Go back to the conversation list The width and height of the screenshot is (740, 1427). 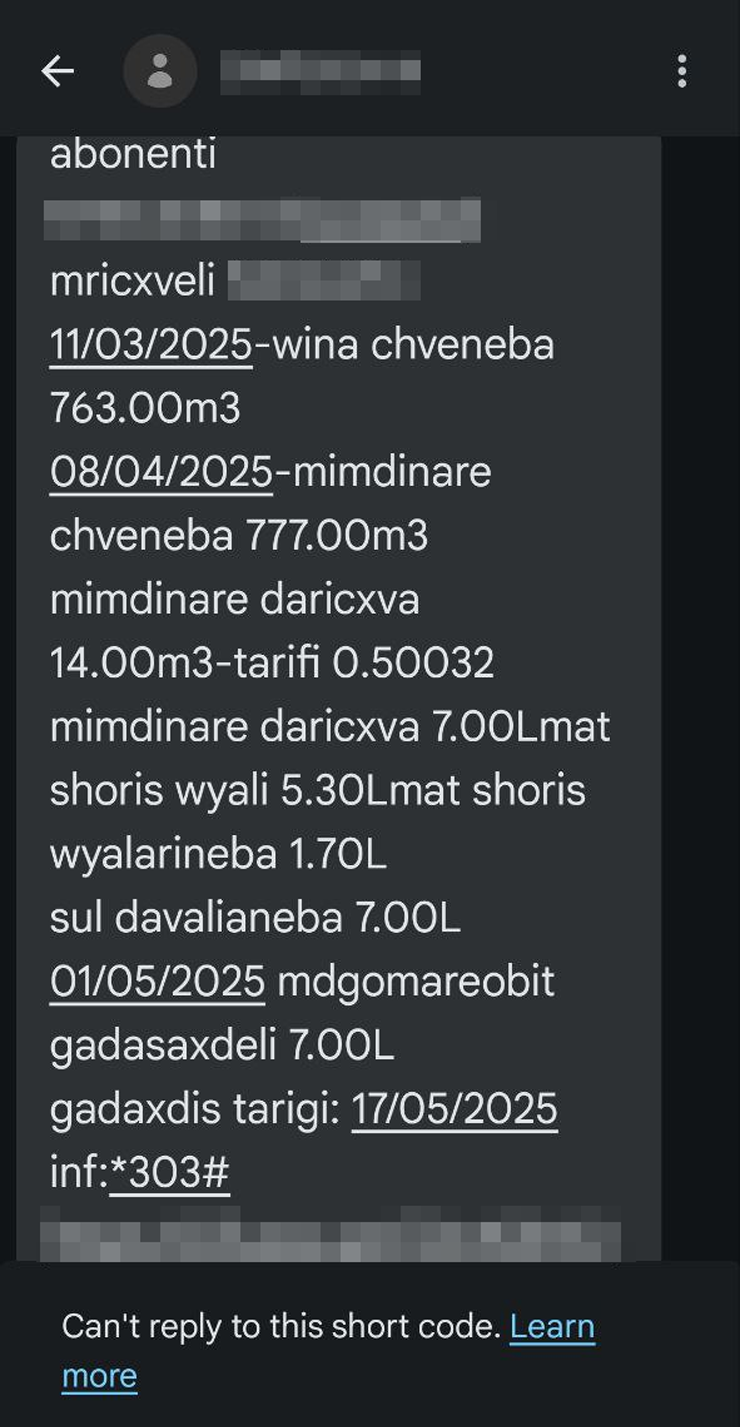click(58, 71)
